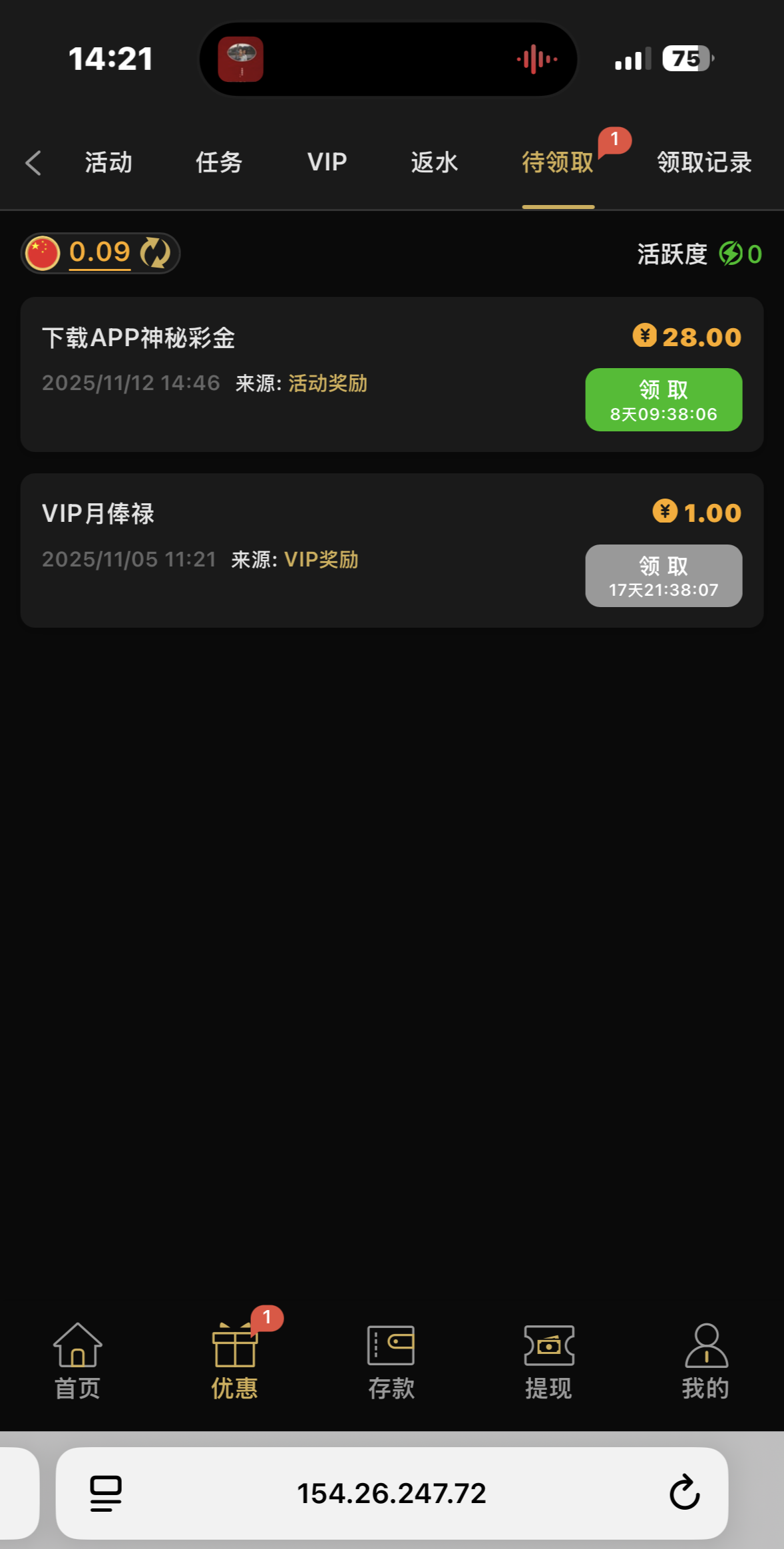Open the browser page menu icon
Screen dimensions: 784x1549
(x=106, y=1493)
